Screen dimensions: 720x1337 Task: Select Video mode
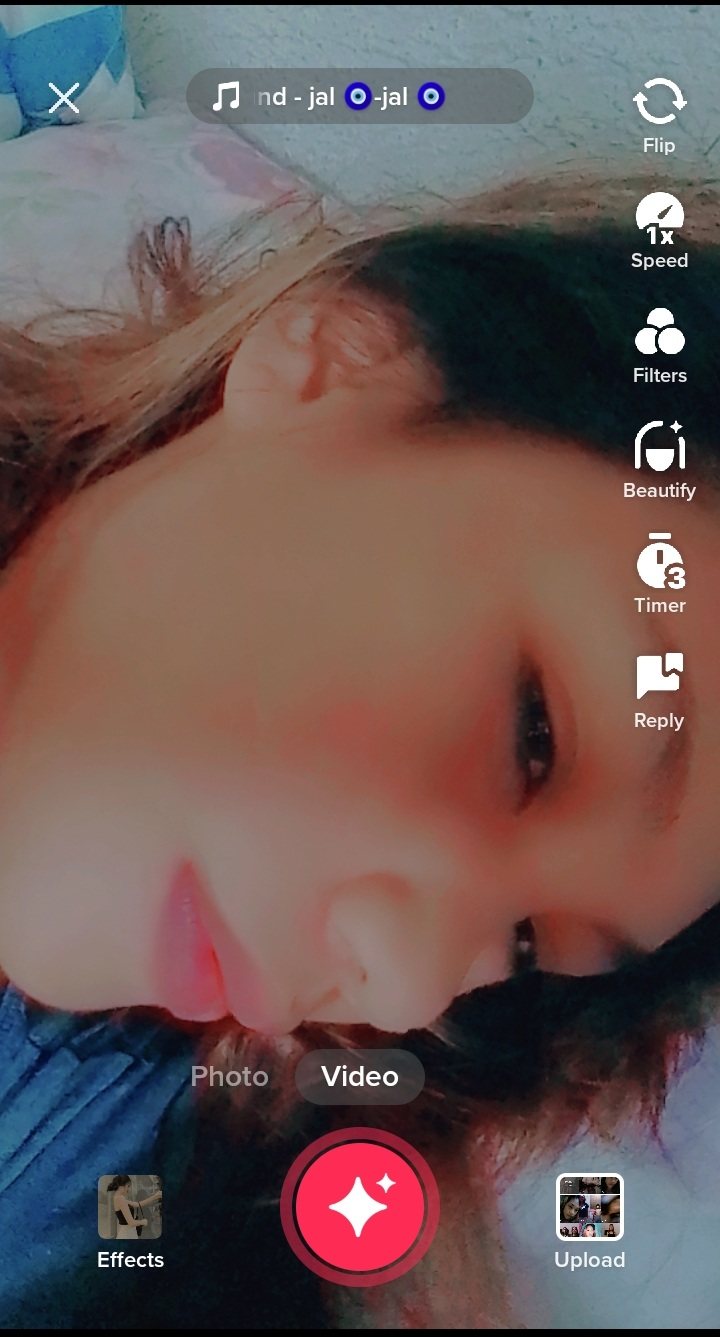tap(360, 1077)
